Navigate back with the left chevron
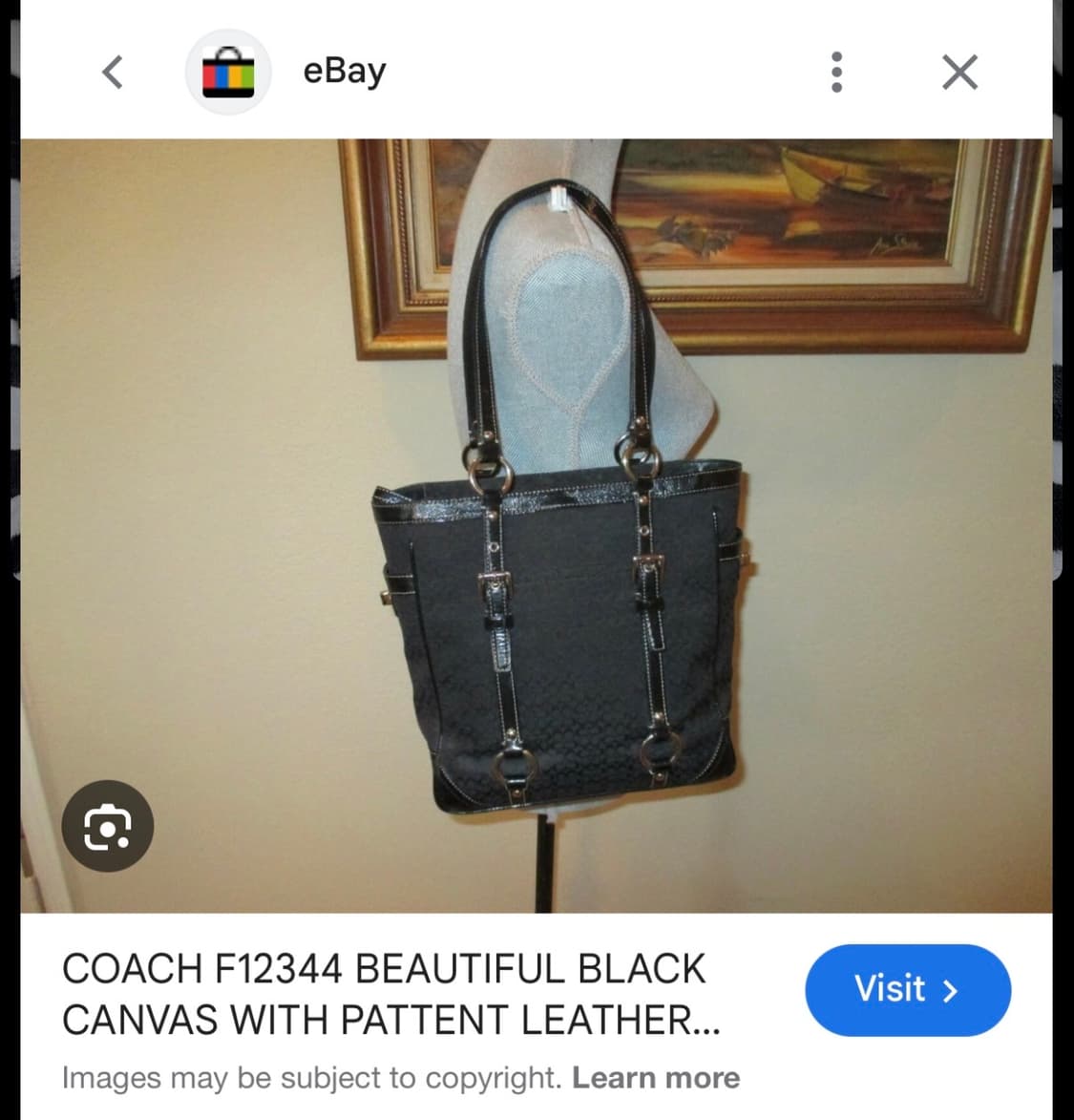The width and height of the screenshot is (1074, 1120). click(x=111, y=71)
